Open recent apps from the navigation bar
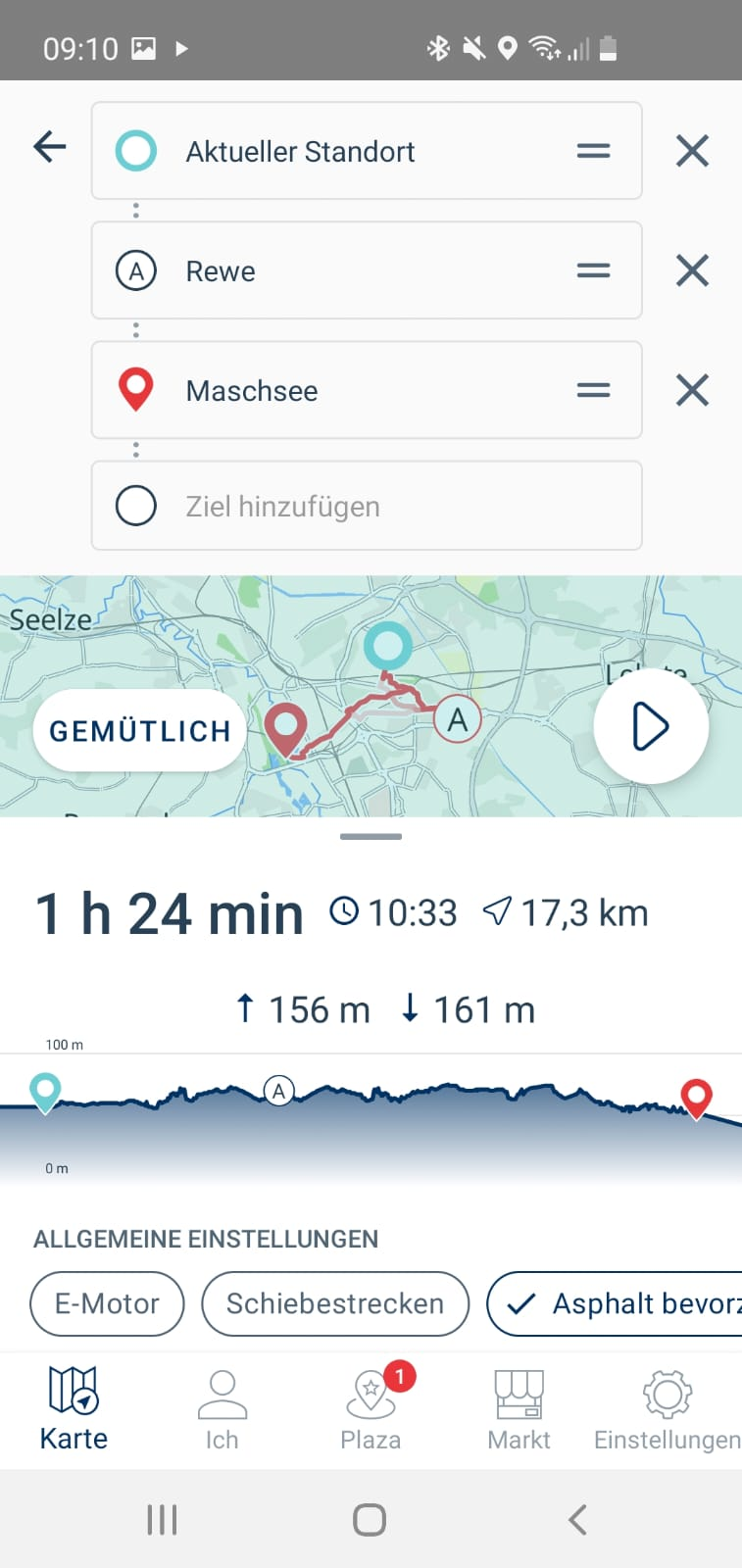Screen dimensions: 742x1568 [162, 1520]
